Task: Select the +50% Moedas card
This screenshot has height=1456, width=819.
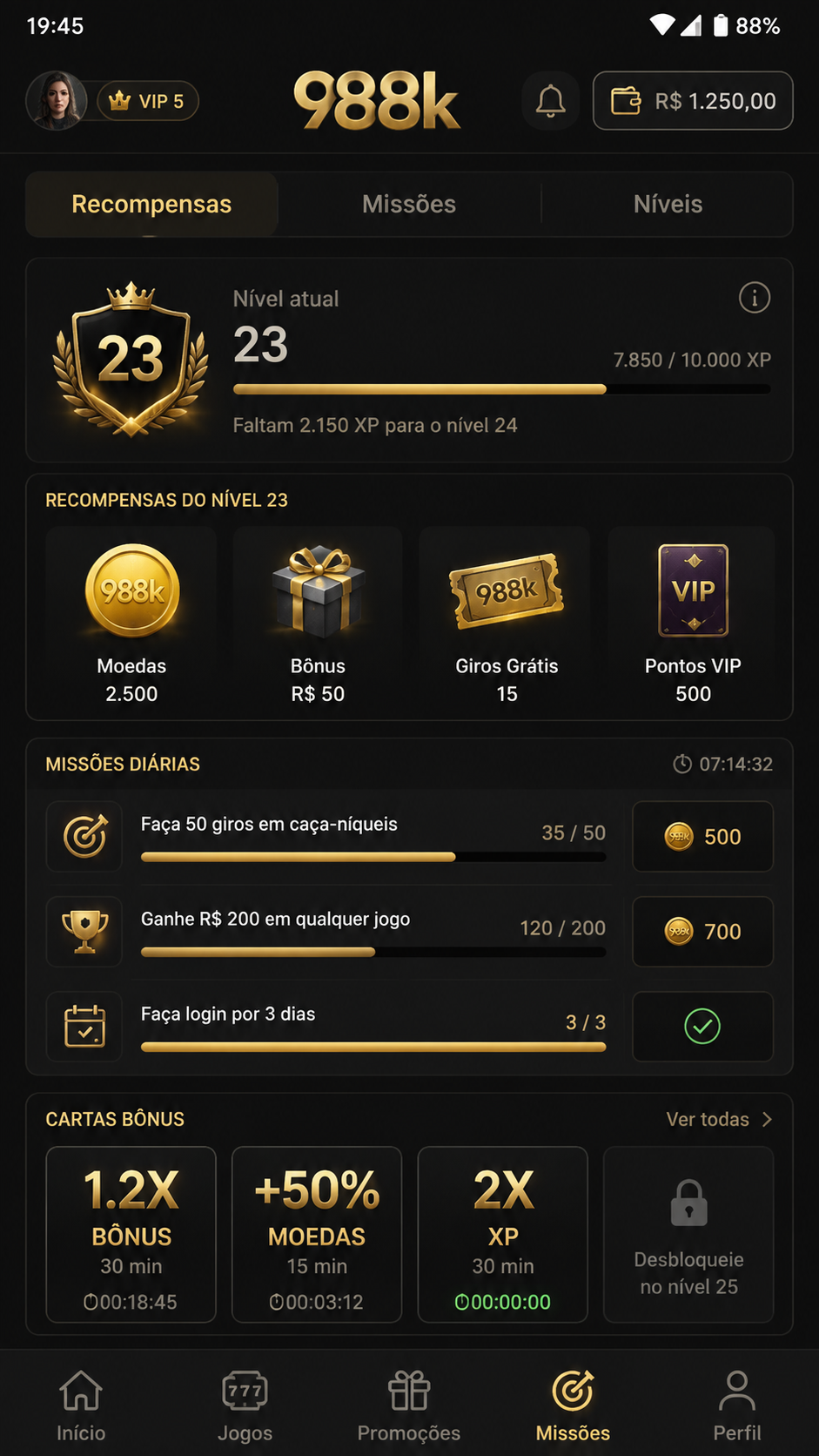Action: click(x=317, y=1235)
